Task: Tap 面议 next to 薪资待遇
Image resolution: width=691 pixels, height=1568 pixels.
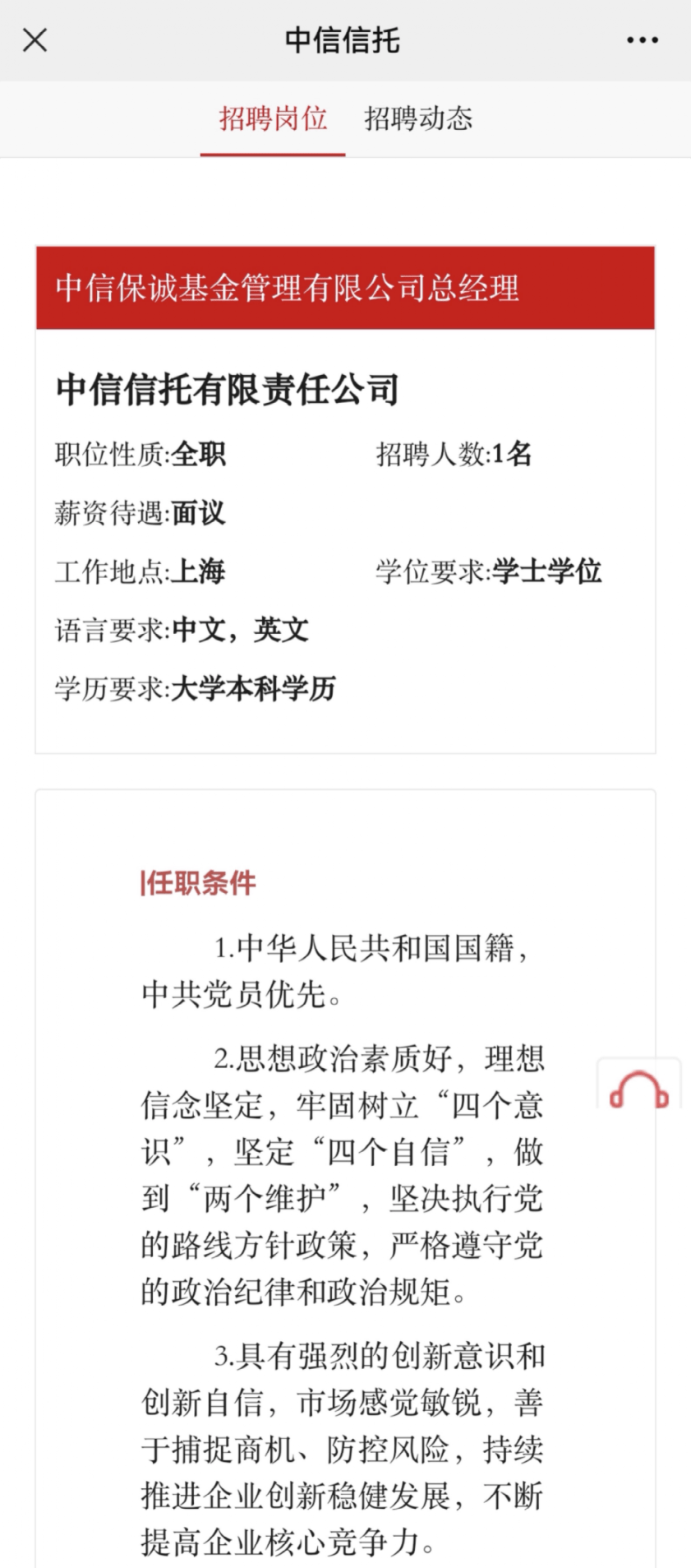Action: coord(197,512)
